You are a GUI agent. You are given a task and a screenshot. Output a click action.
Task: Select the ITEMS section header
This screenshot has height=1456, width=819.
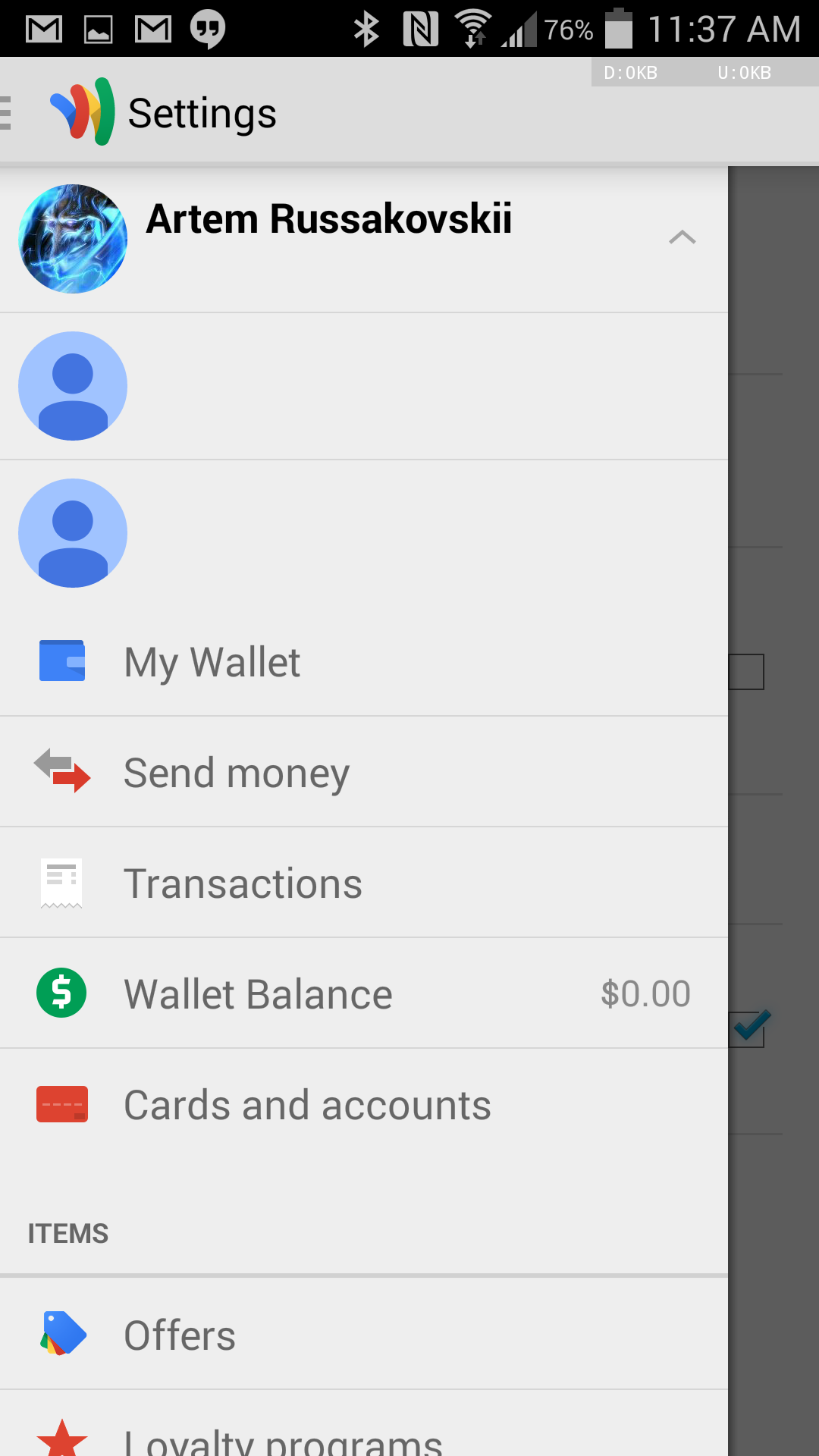pos(68,1233)
